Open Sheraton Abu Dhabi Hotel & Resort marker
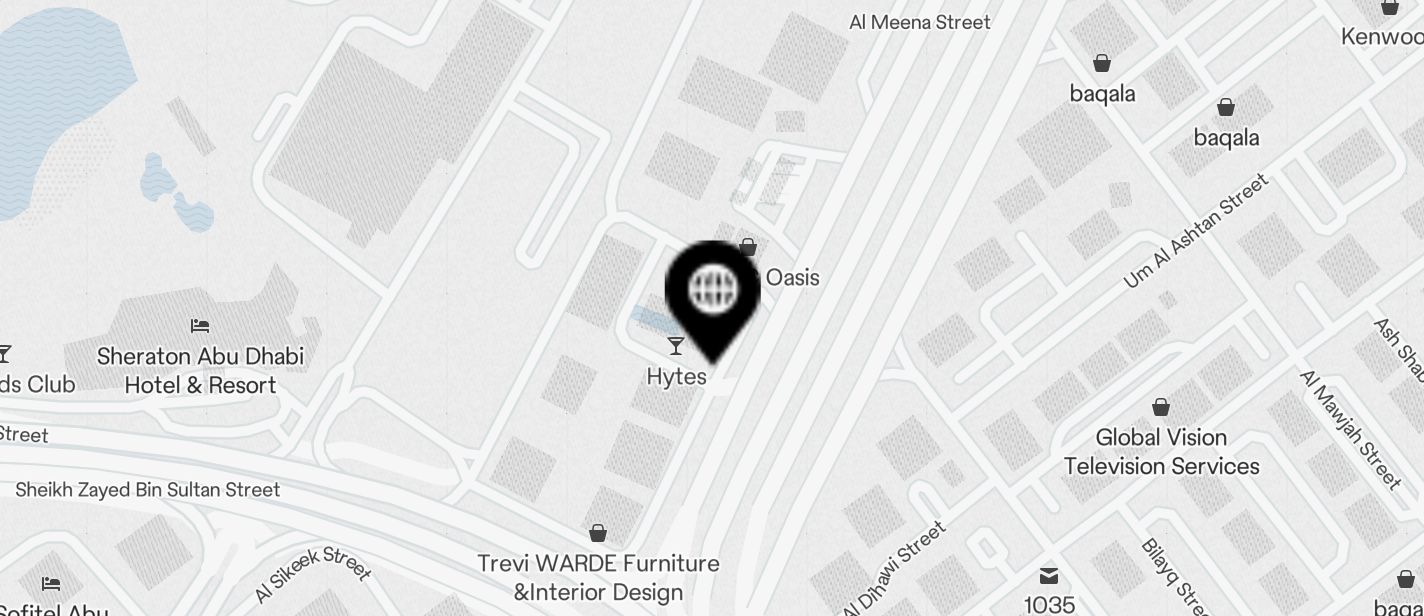 pos(200,327)
